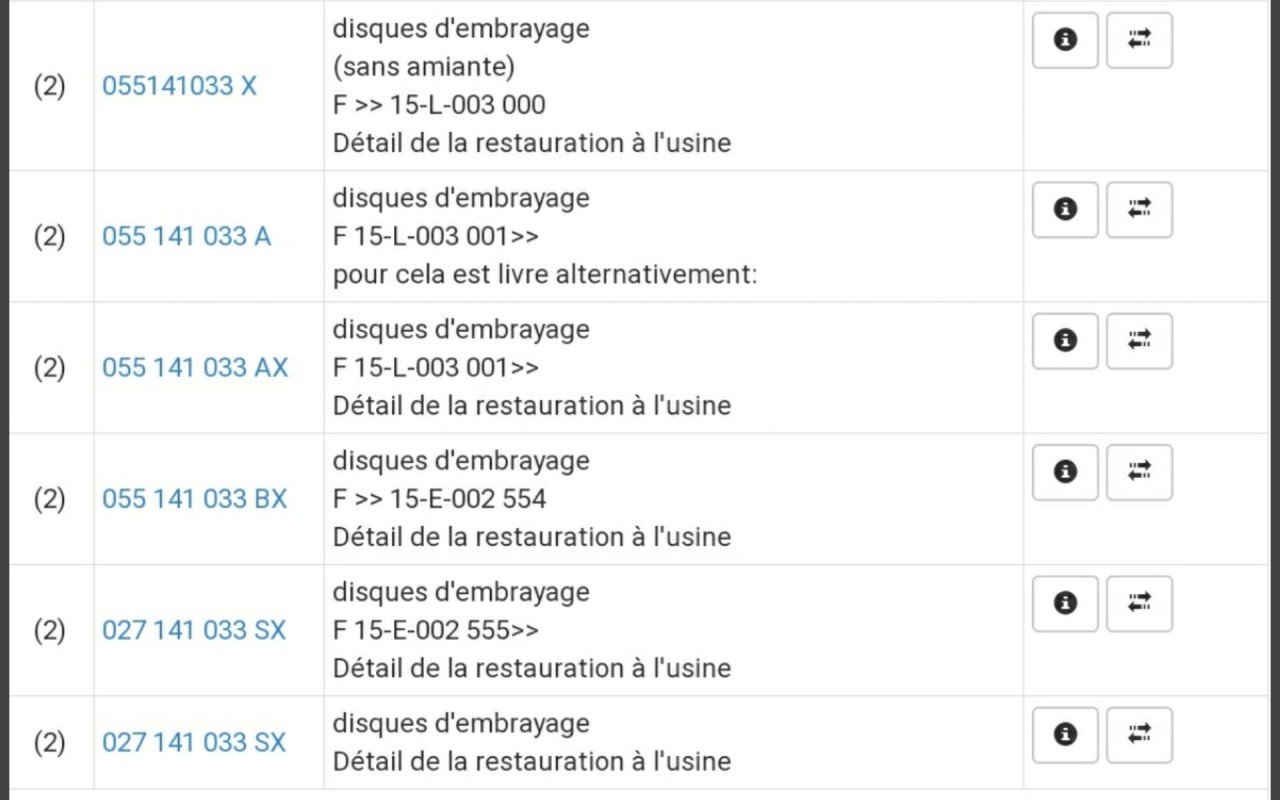Show info for 027 141 033 SX with F 15-E-002 555>>
This screenshot has height=800, width=1280.
tap(1065, 604)
